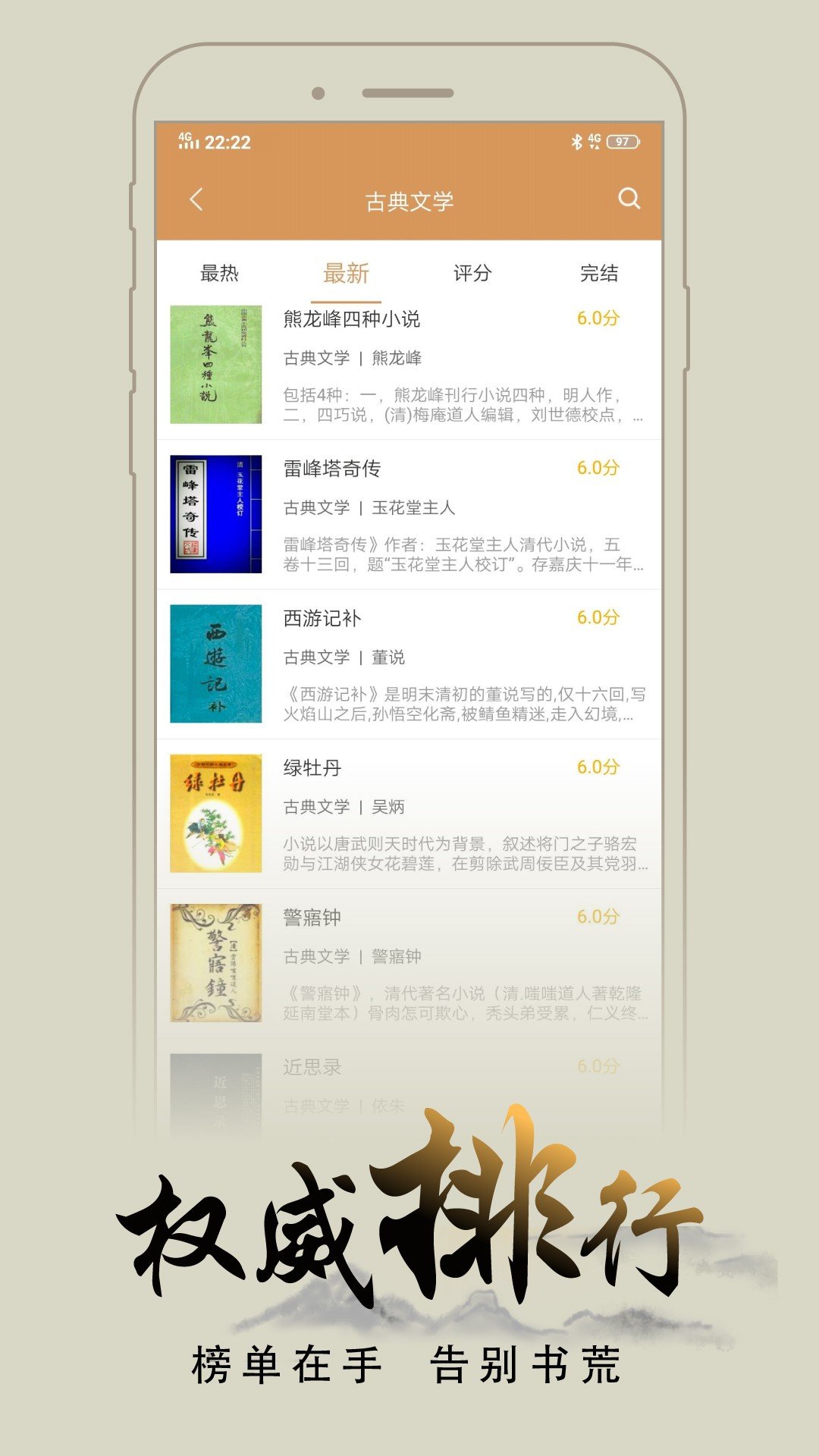The width and height of the screenshot is (819, 1456).
Task: Open the 完结 category tab
Action: (x=600, y=275)
